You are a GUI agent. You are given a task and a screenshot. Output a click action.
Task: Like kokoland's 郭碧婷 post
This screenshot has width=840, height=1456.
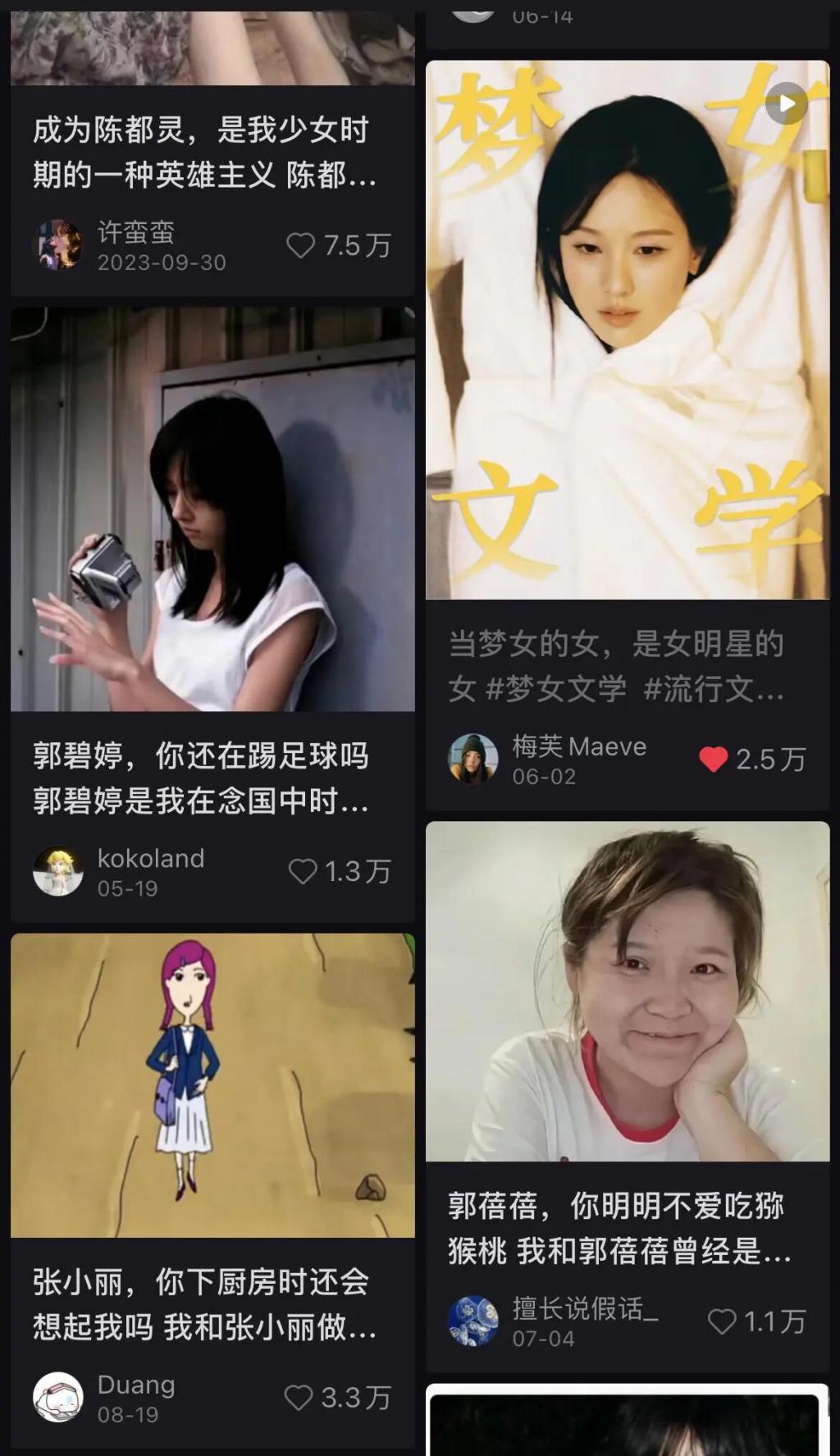303,871
